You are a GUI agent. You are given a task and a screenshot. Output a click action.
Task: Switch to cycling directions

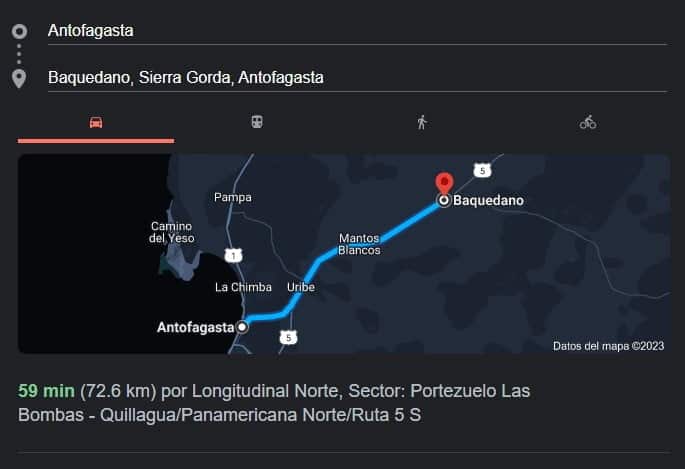click(x=588, y=122)
